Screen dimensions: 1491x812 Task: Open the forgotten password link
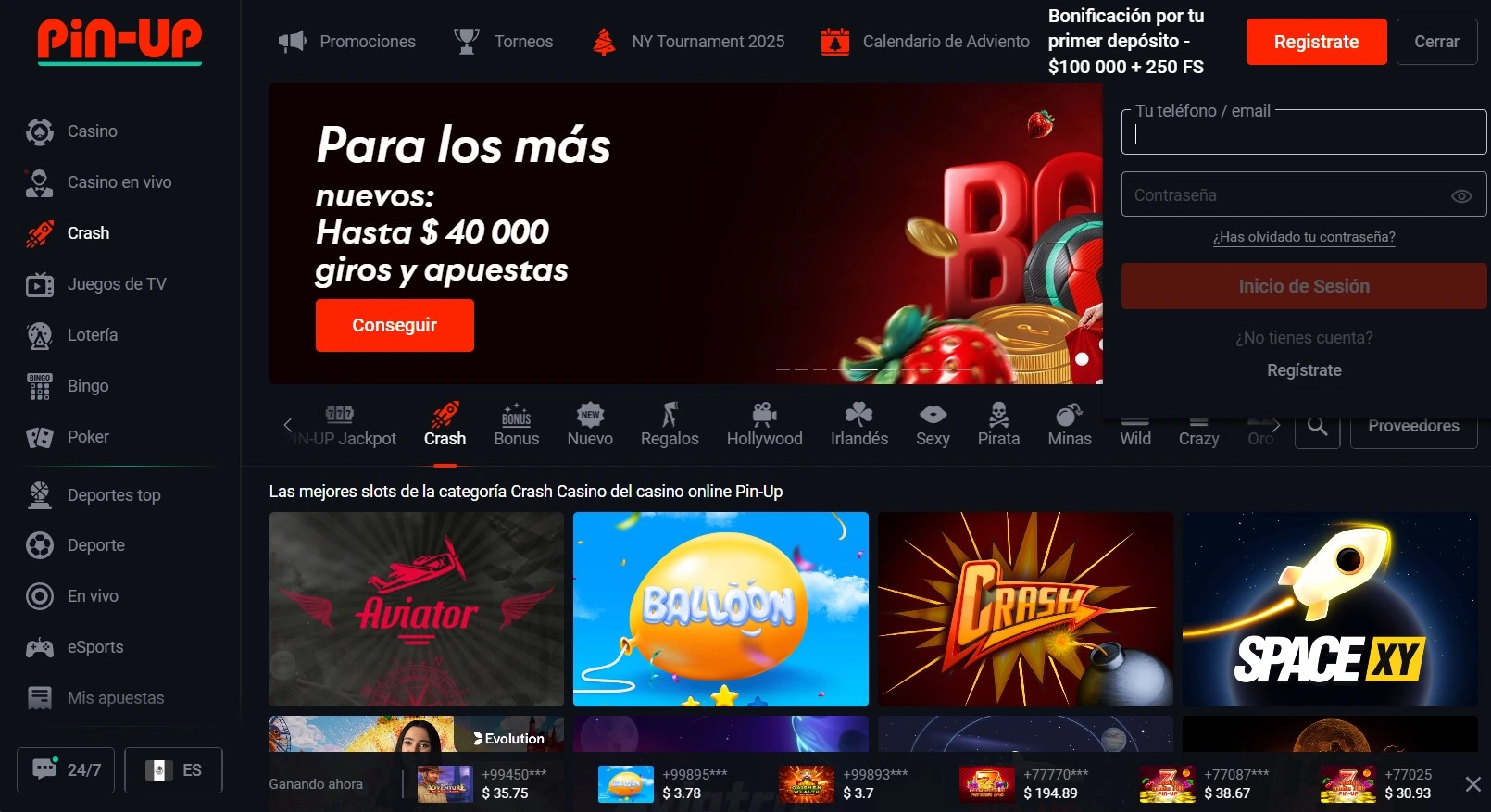pyautogui.click(x=1303, y=237)
